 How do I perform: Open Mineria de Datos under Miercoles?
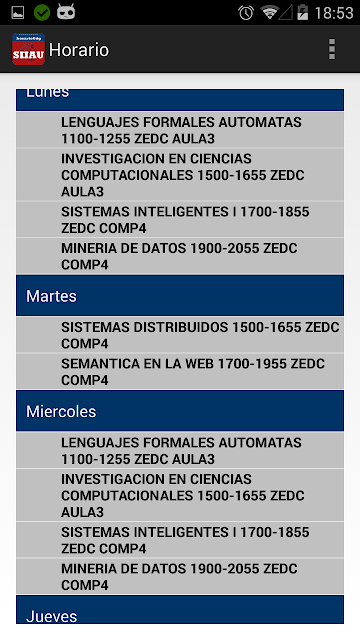click(x=180, y=576)
